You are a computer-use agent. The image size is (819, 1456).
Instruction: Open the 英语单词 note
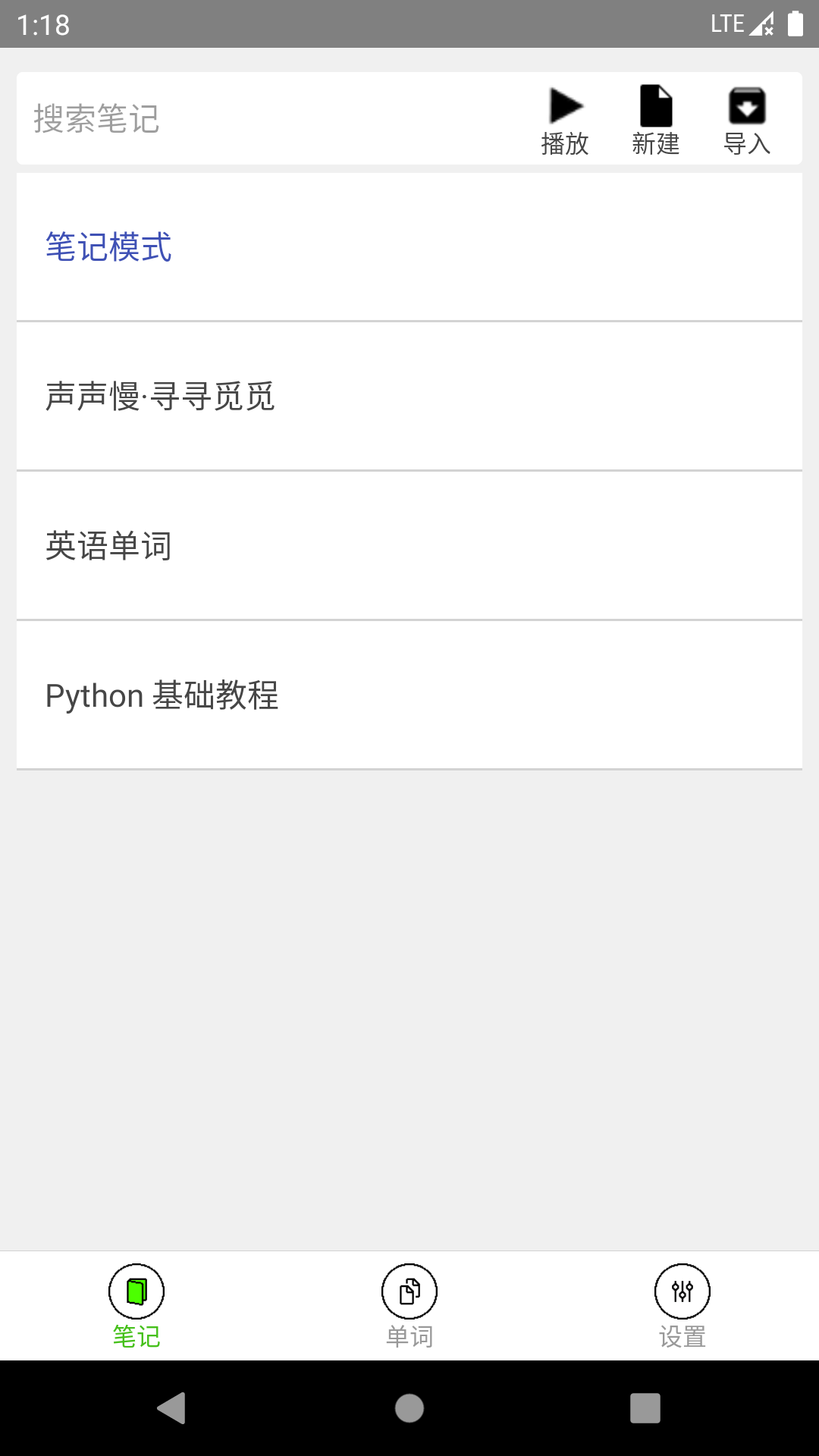[x=409, y=544]
